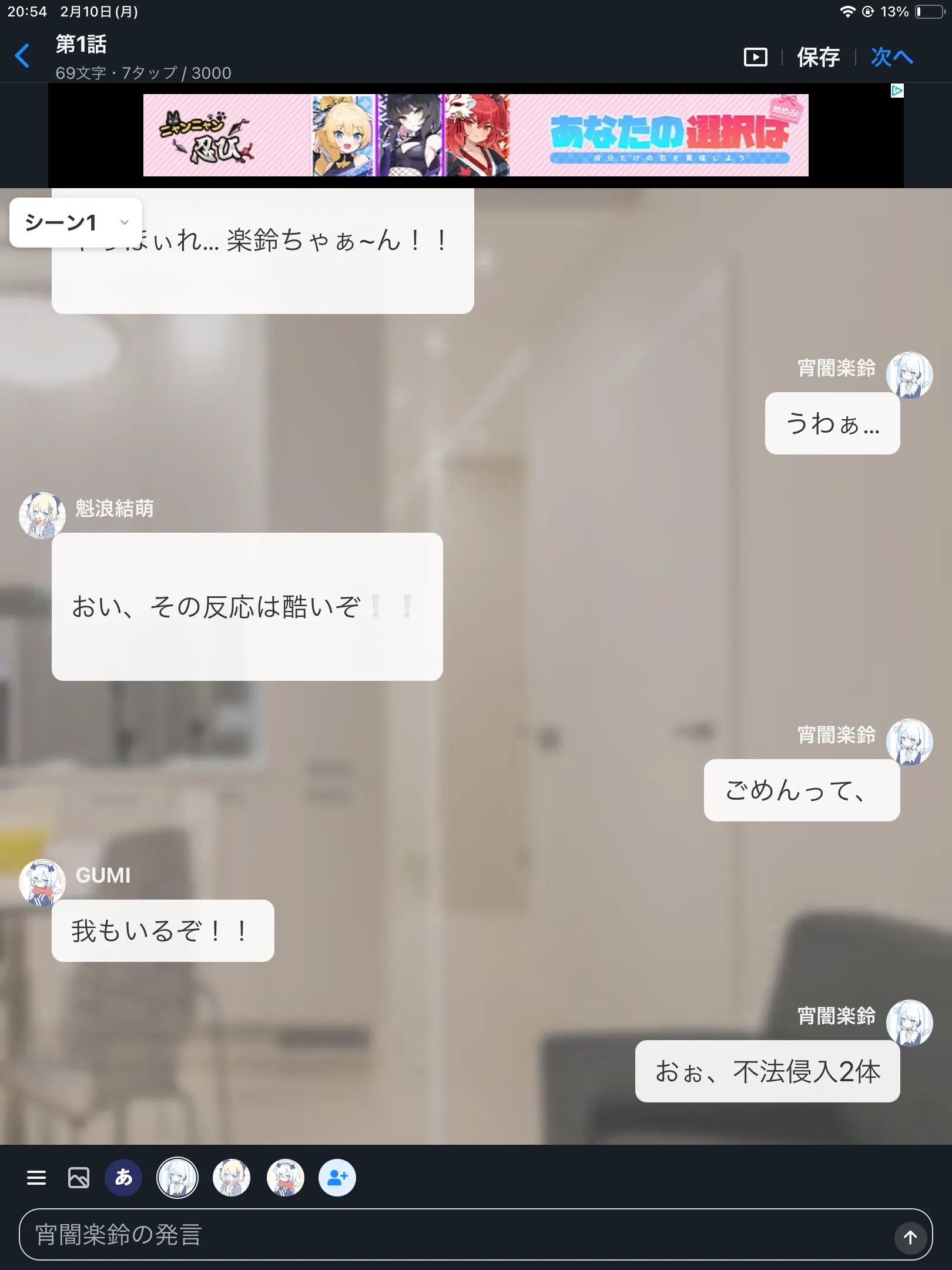Add a new character to the cast
The width and height of the screenshot is (952, 1270).
tap(337, 1178)
